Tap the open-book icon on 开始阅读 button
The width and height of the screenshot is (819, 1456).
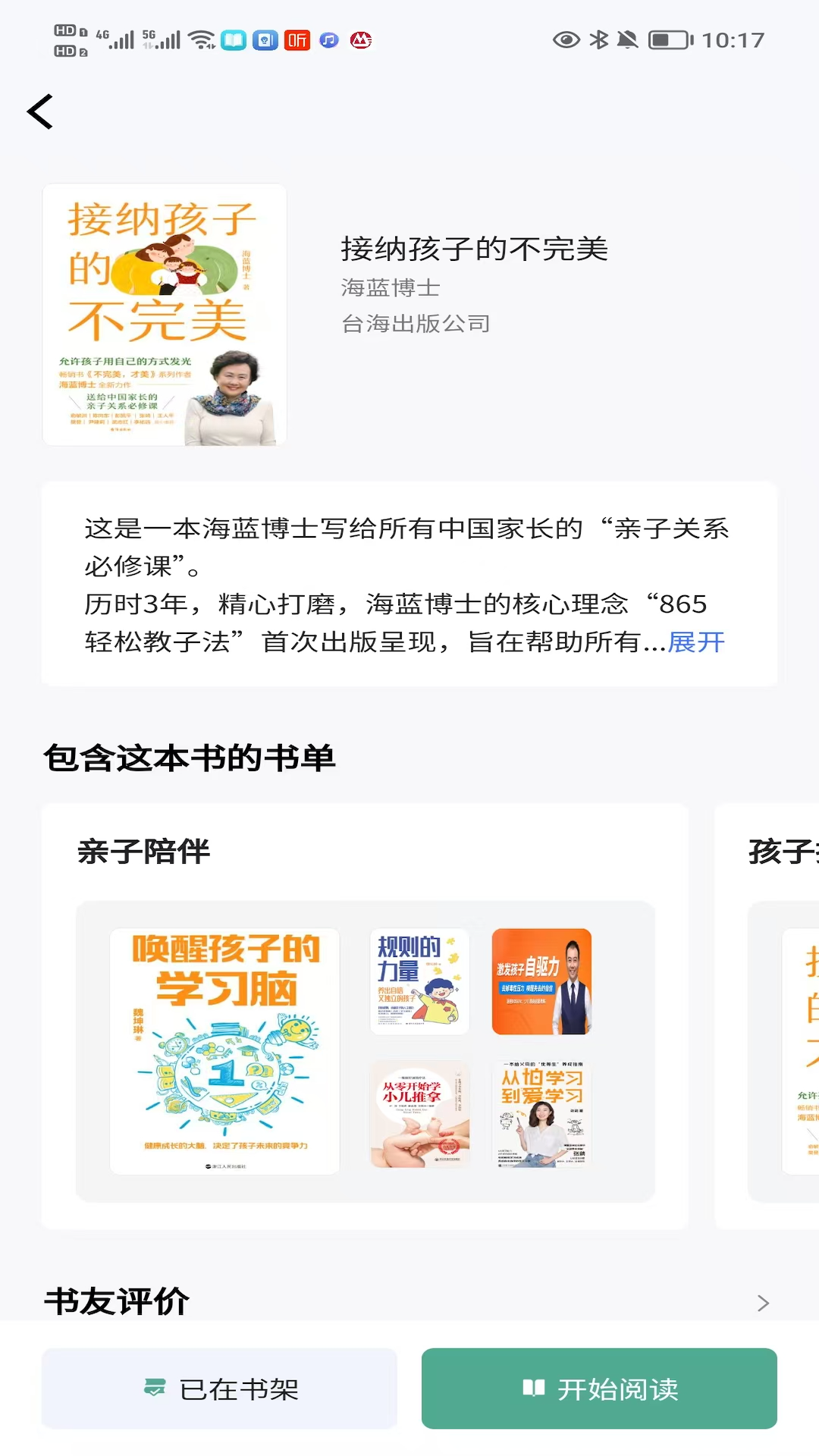click(535, 1389)
